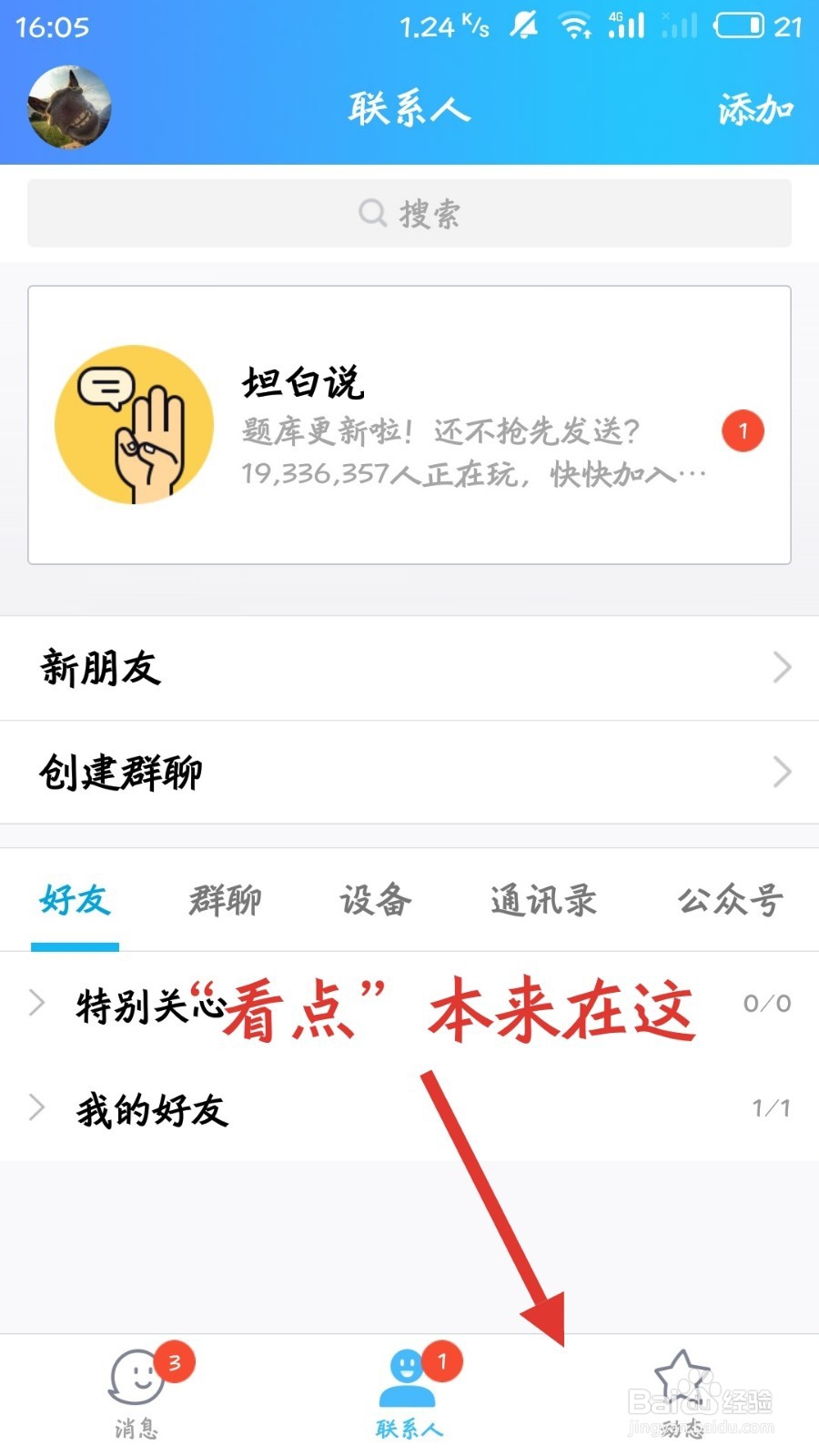Viewport: 819px width, 1456px height.
Task: Tap the 0/0 count of 特别关心
Action: tap(765, 1002)
